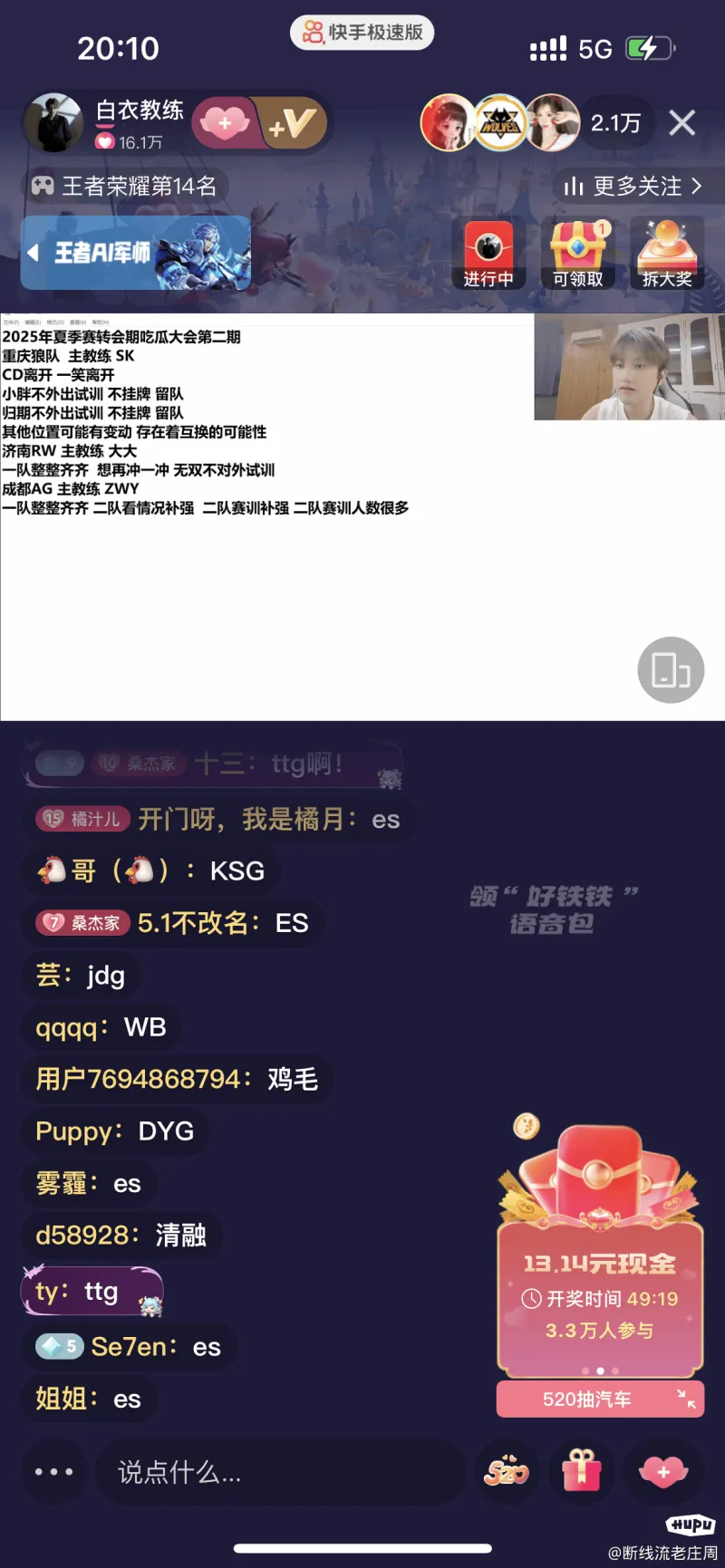Tap the gold +V membership button
The width and height of the screenshot is (725, 1568).
293,122
